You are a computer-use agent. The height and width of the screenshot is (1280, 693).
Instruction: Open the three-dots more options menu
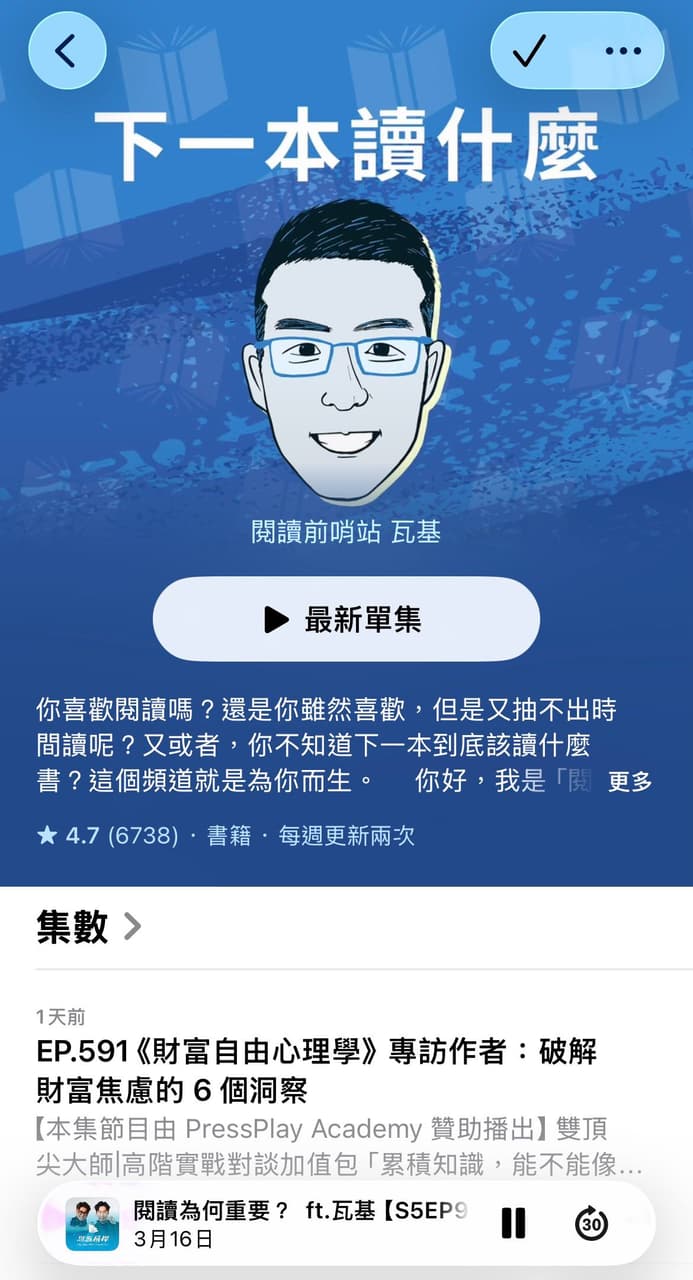click(623, 50)
